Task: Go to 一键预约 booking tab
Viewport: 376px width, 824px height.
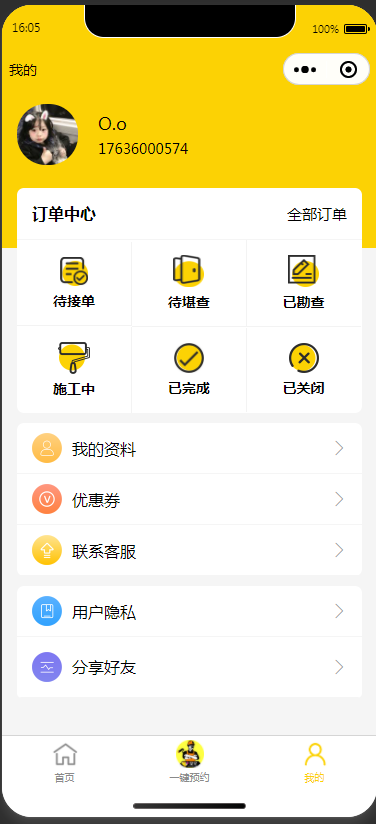Action: pos(189,762)
